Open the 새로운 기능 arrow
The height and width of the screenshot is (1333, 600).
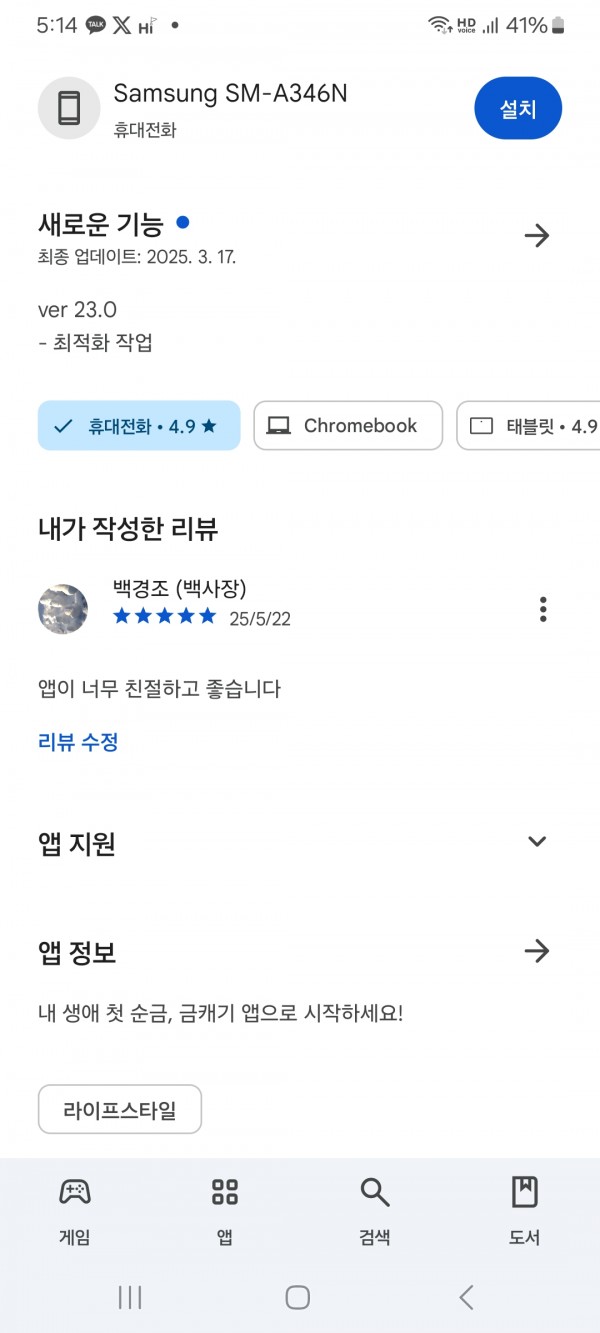[537, 236]
